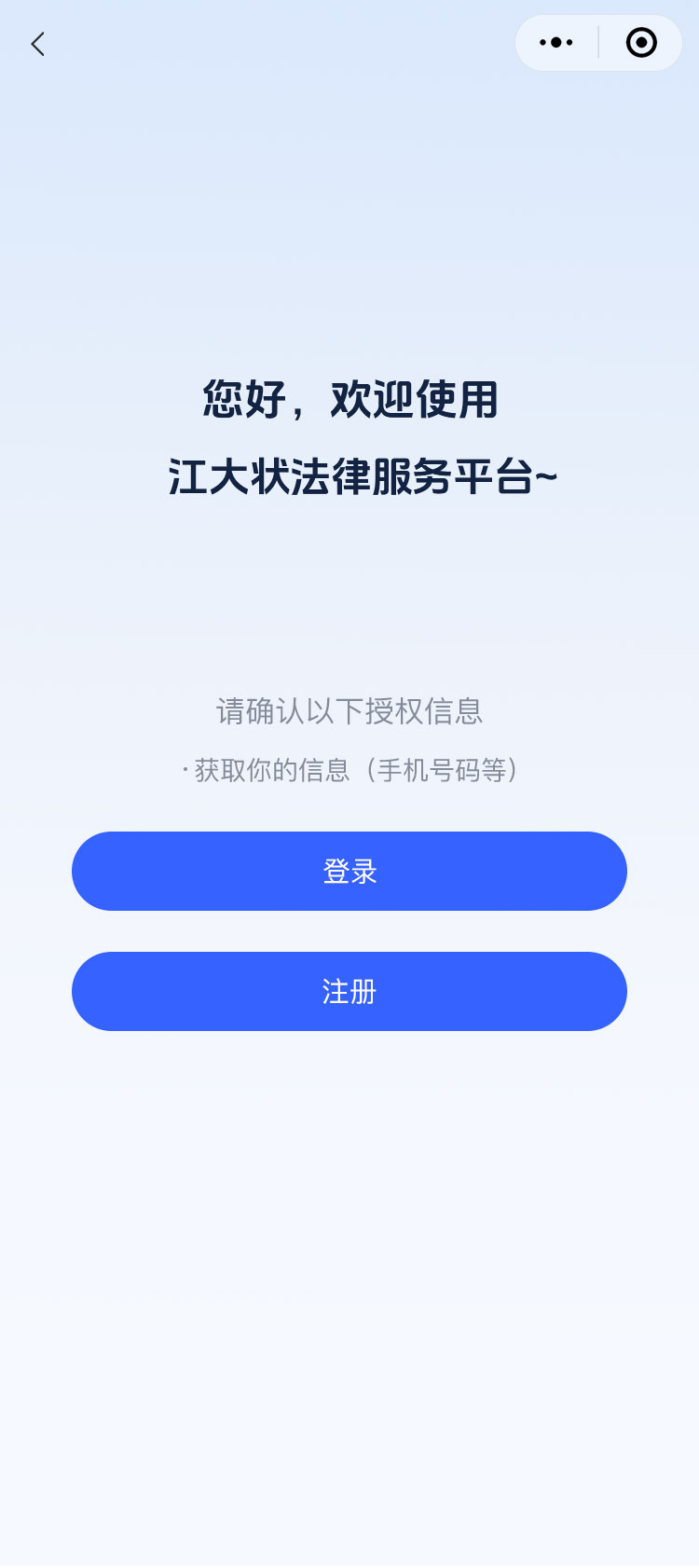This screenshot has height=1568, width=699.
Task: Tap the 登录 login button
Action: (x=349, y=871)
